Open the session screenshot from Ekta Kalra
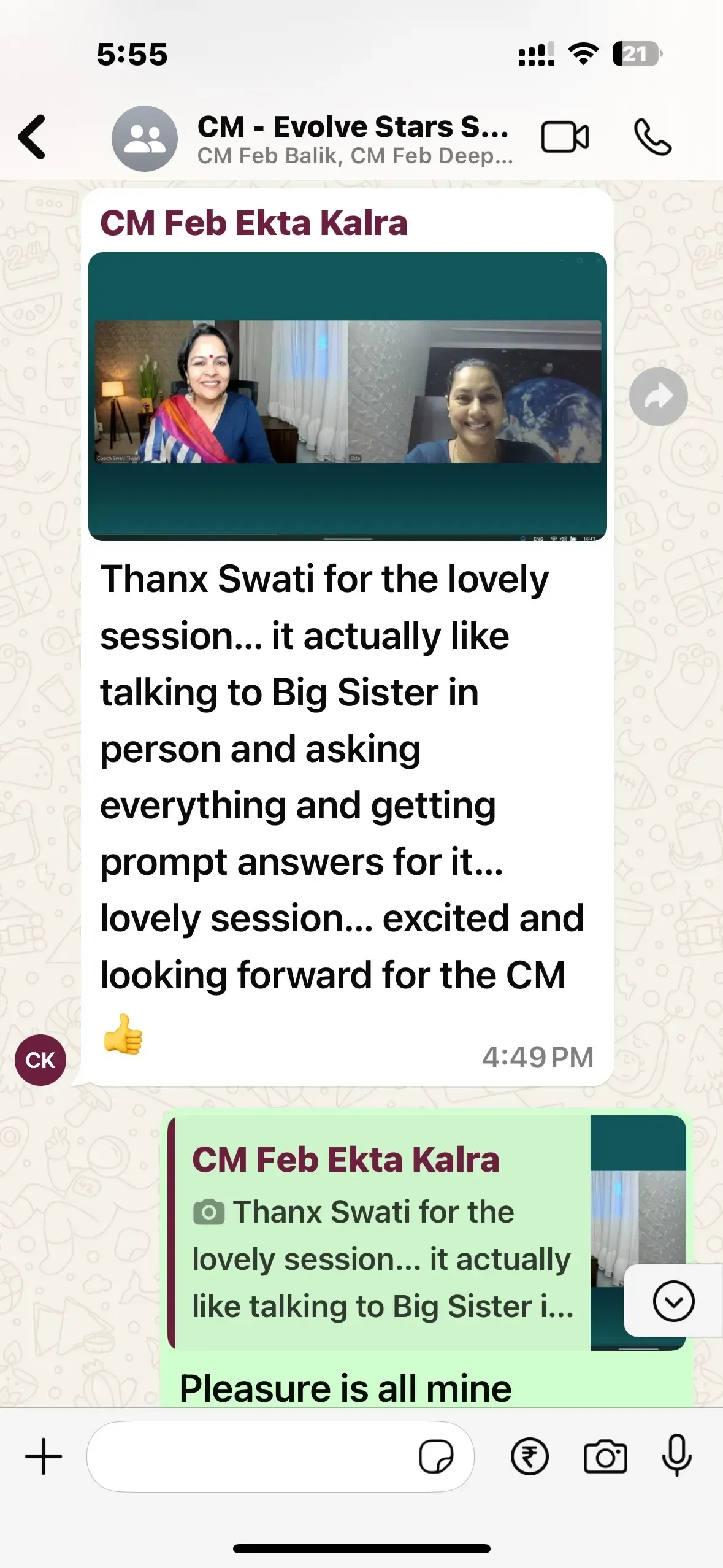Viewport: 723px width, 1568px height. [347, 396]
